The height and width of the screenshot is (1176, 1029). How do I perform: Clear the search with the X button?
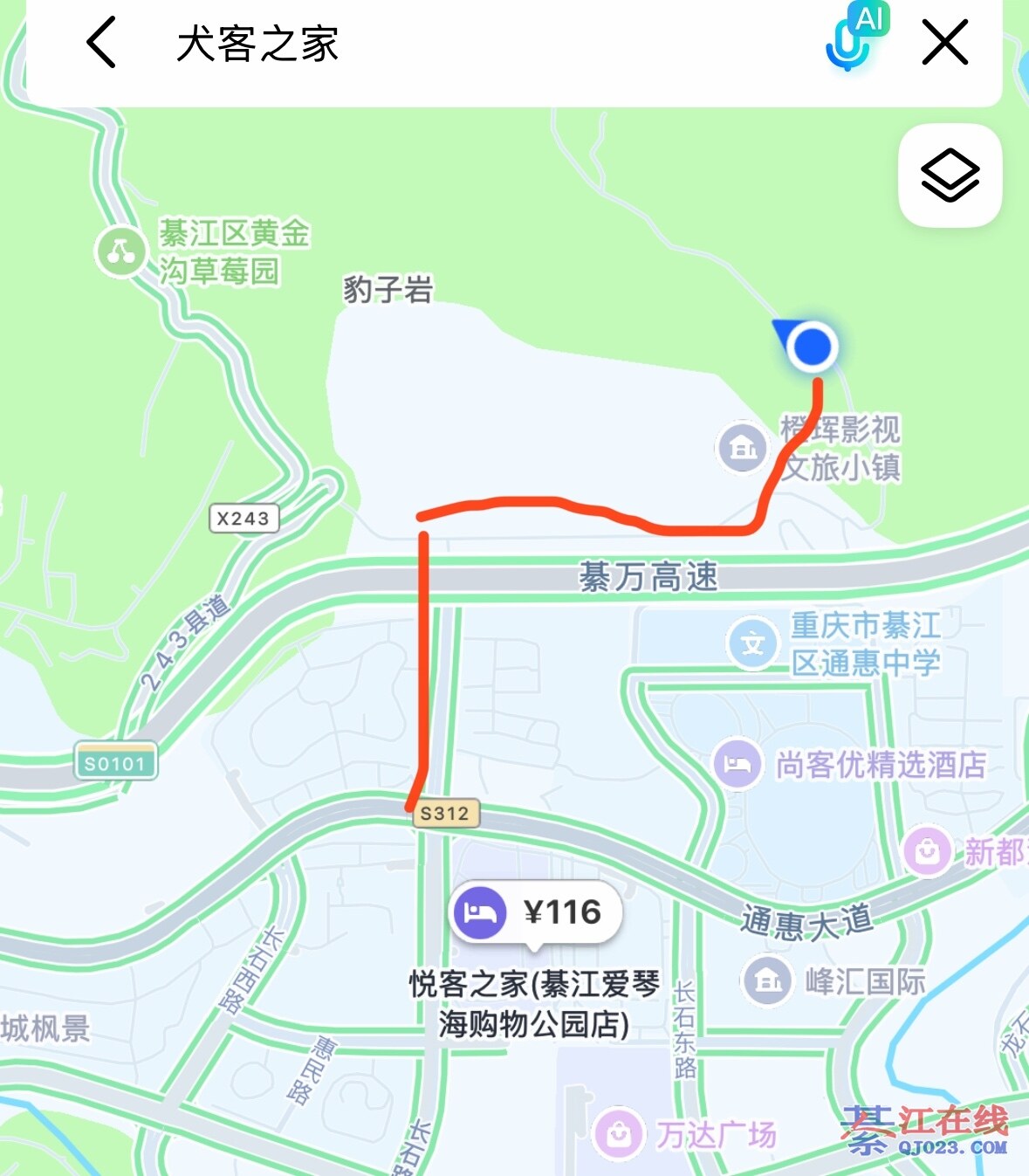pos(945,43)
